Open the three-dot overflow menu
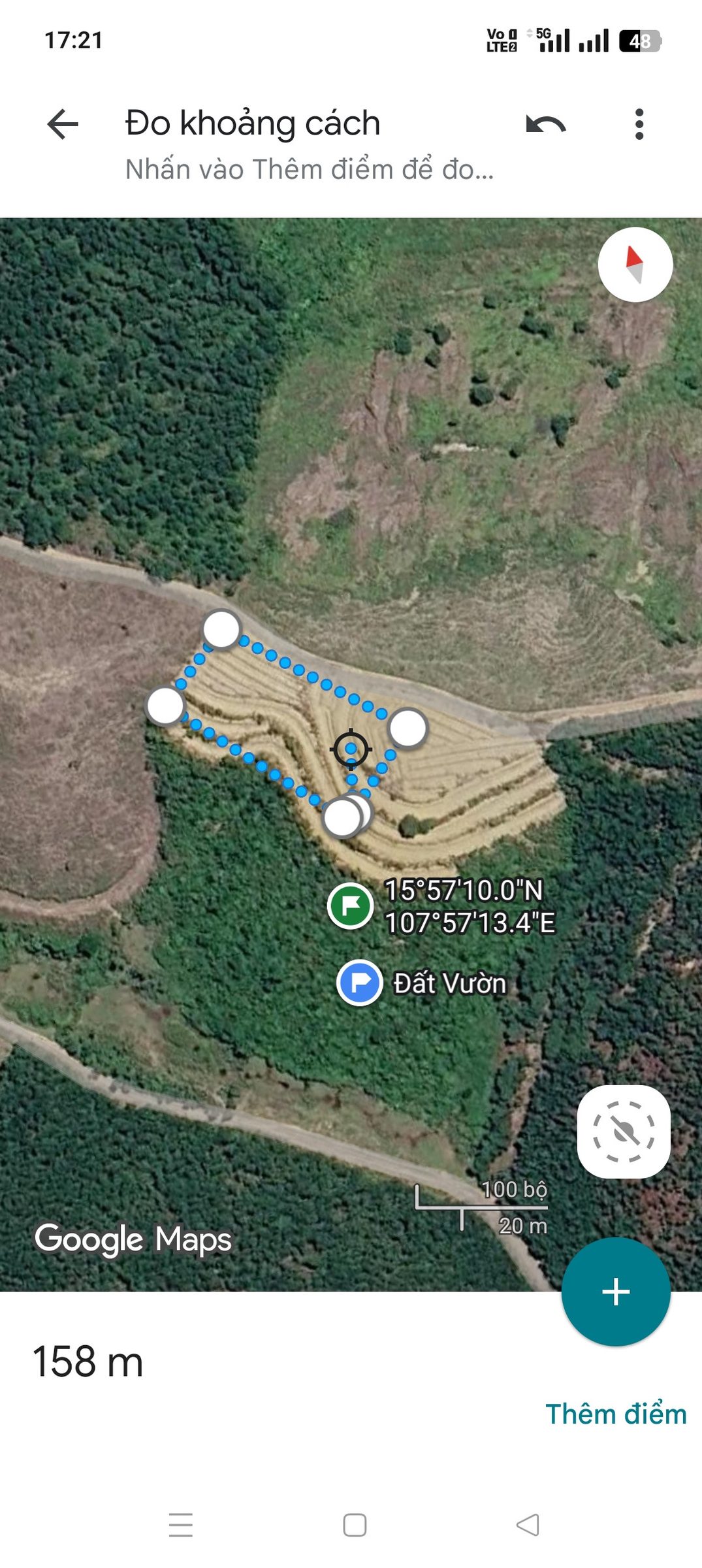This screenshot has width=702, height=1568. click(x=639, y=124)
